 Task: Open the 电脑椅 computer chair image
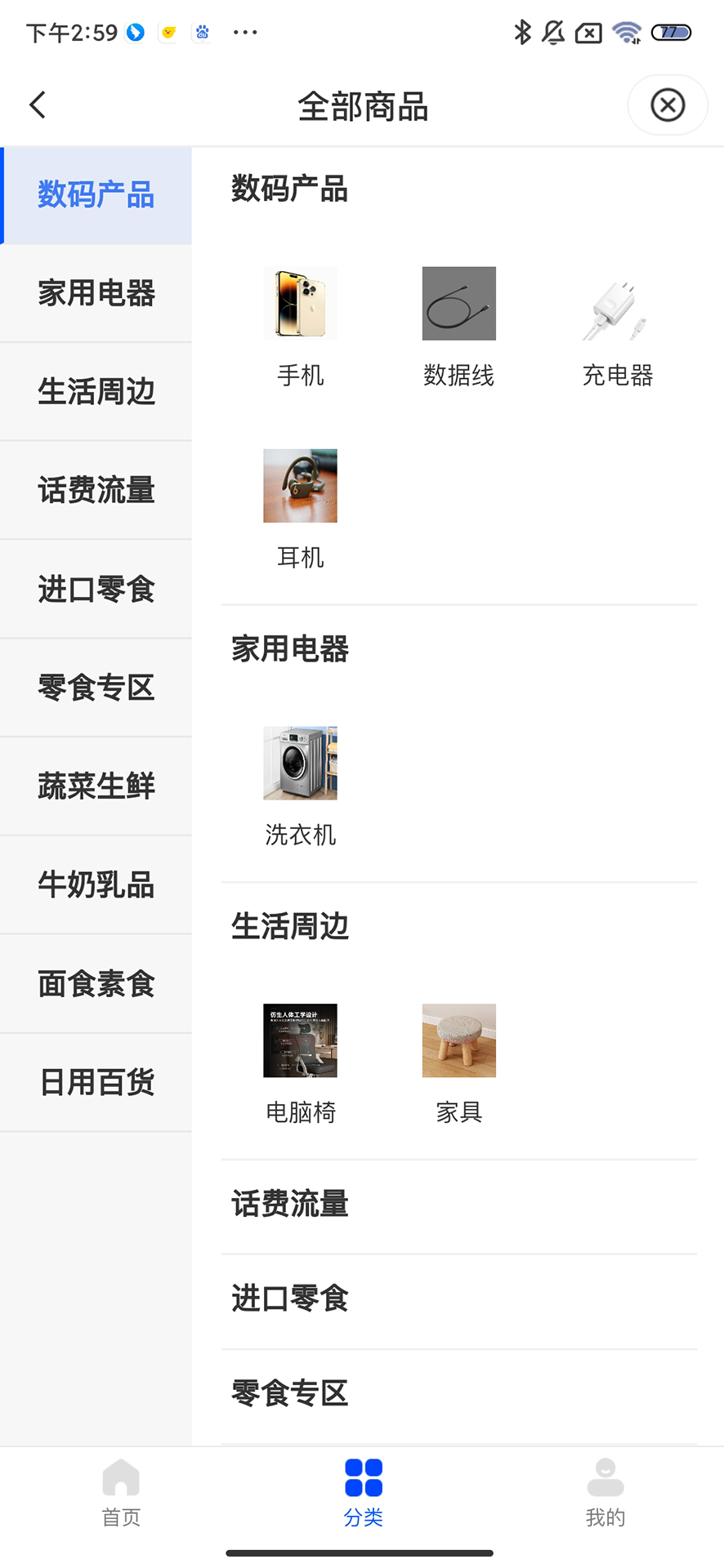click(300, 1040)
